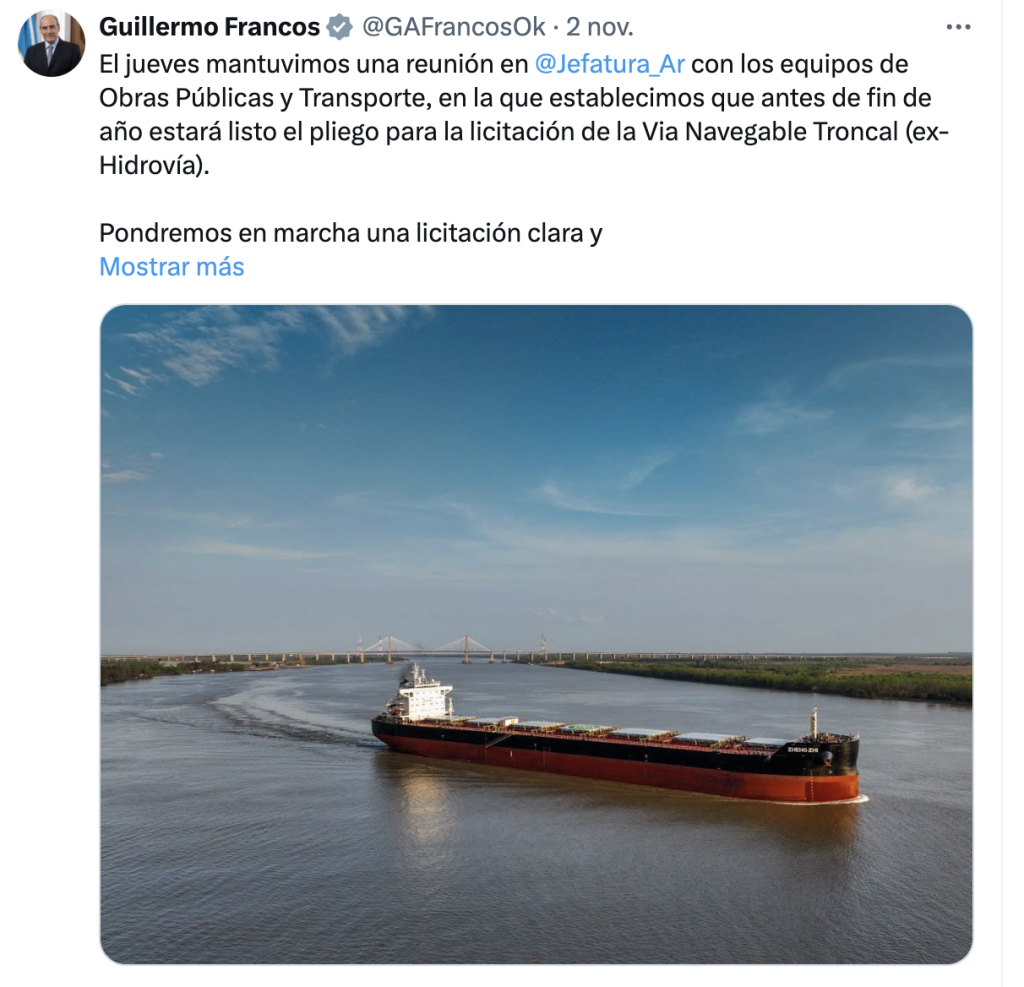This screenshot has width=1024, height=987.
Task: Open Guillermo Francos's profile picture
Action: pos(52,44)
